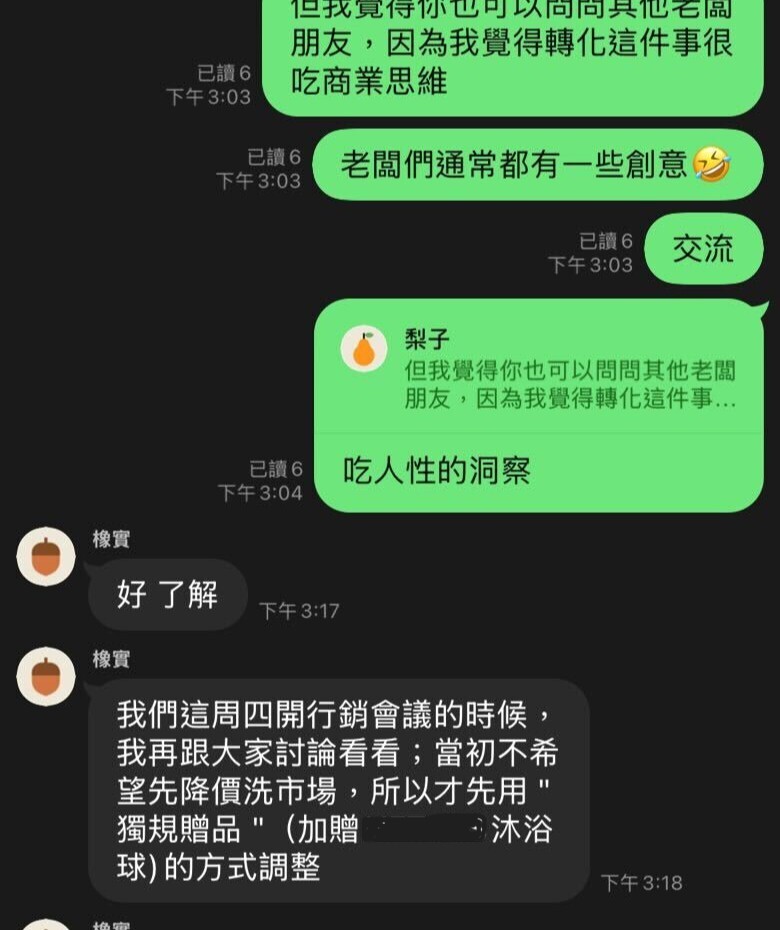The height and width of the screenshot is (930, 780).
Task: Tap the partially visible avatar at the bottom
Action: pyautogui.click(x=45, y=922)
